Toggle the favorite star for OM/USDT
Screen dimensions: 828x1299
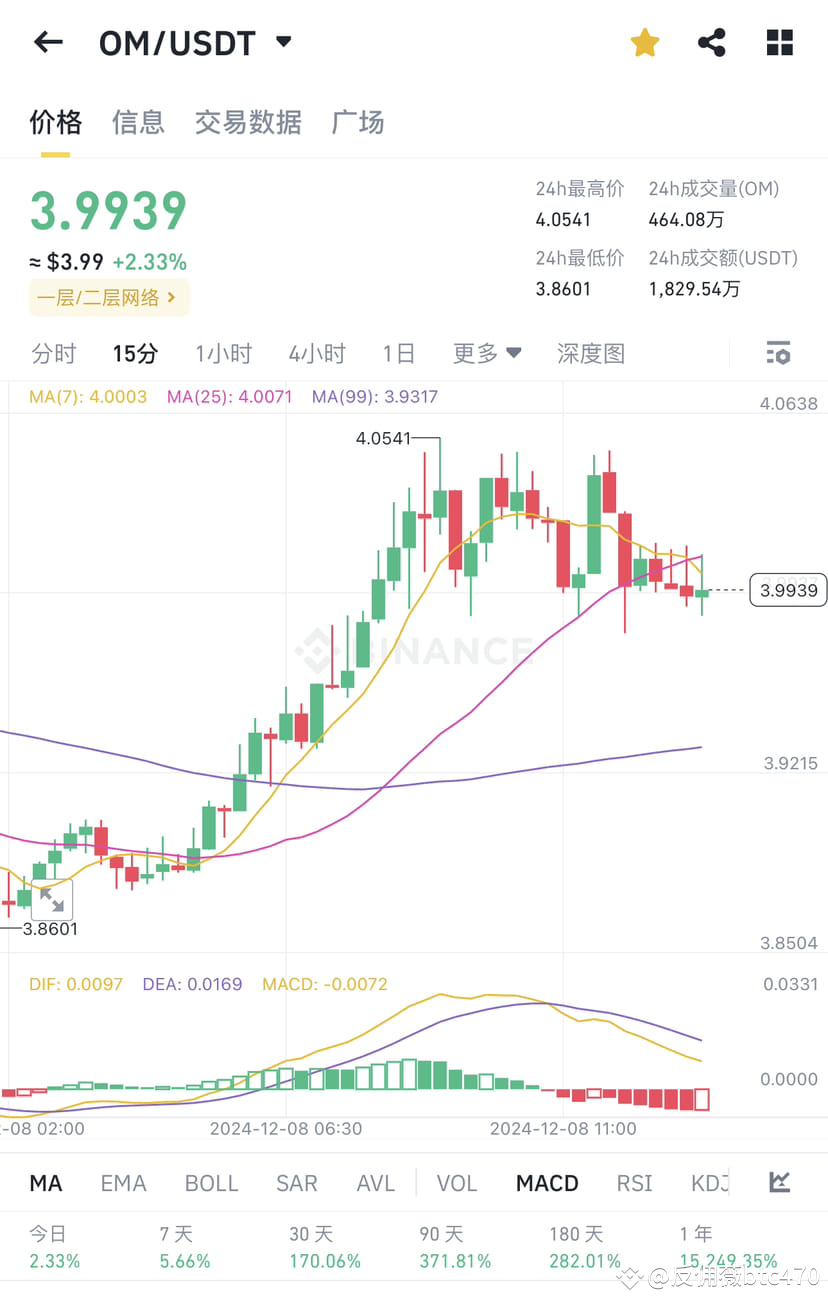(x=644, y=42)
